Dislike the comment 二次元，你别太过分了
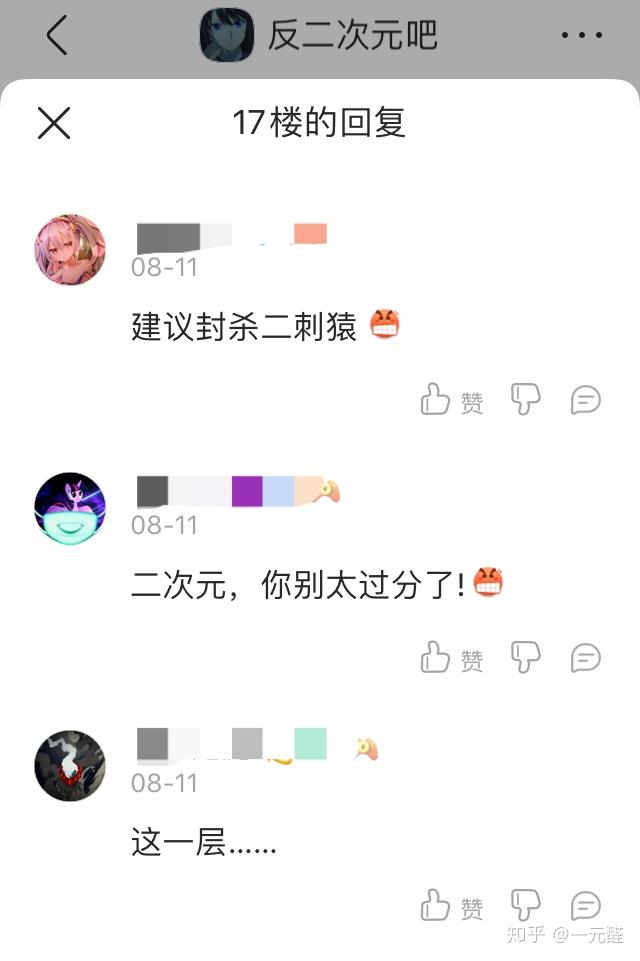 coord(526,657)
